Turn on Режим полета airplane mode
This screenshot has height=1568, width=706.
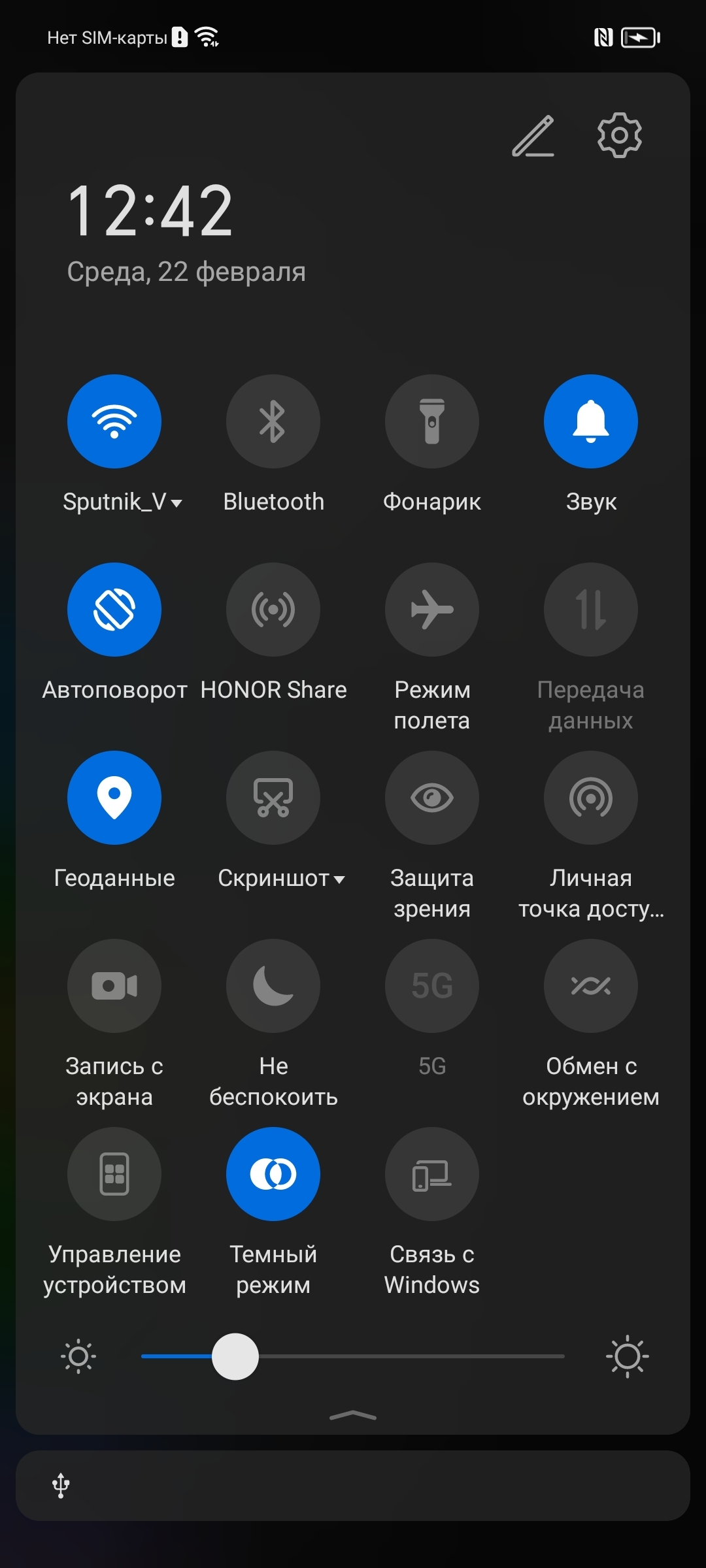pos(432,610)
